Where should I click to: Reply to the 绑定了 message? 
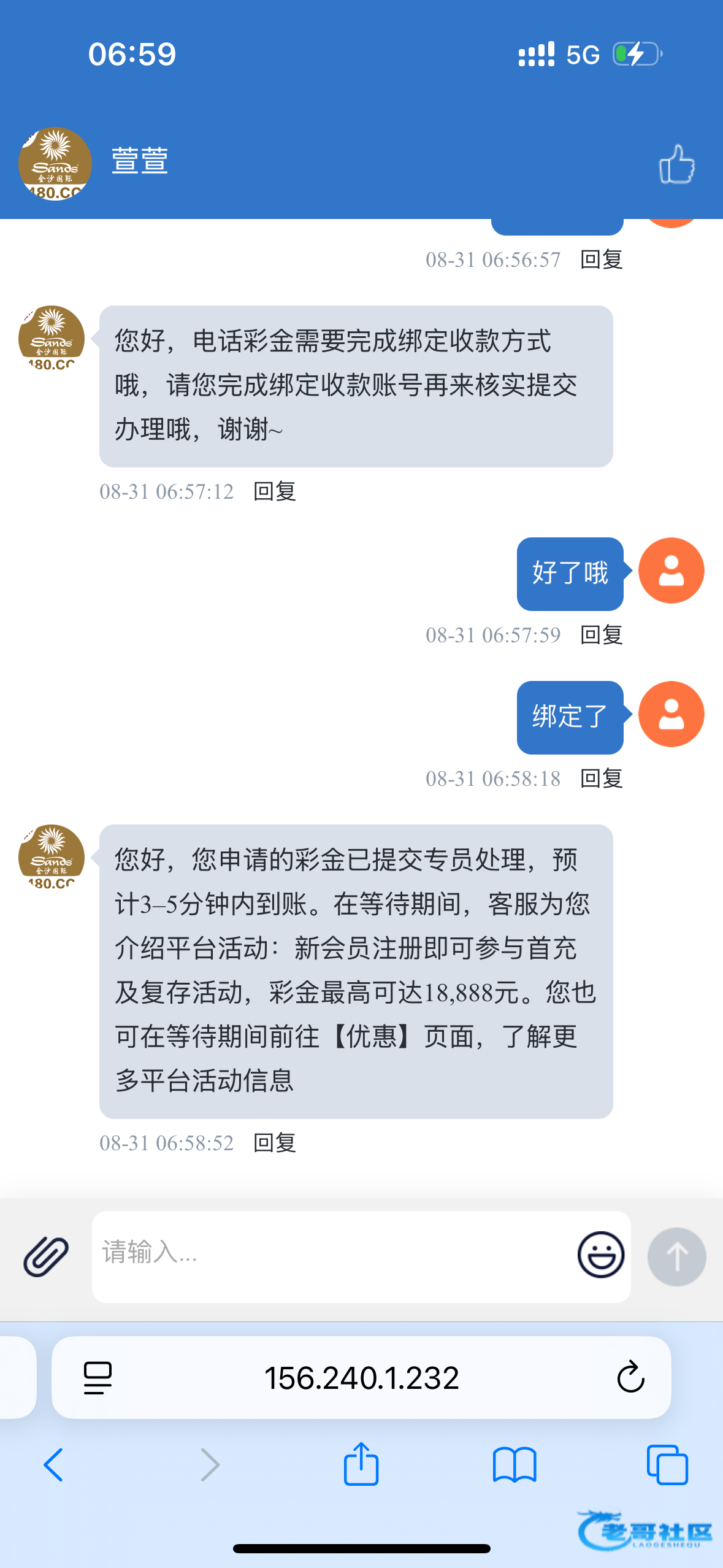(602, 778)
